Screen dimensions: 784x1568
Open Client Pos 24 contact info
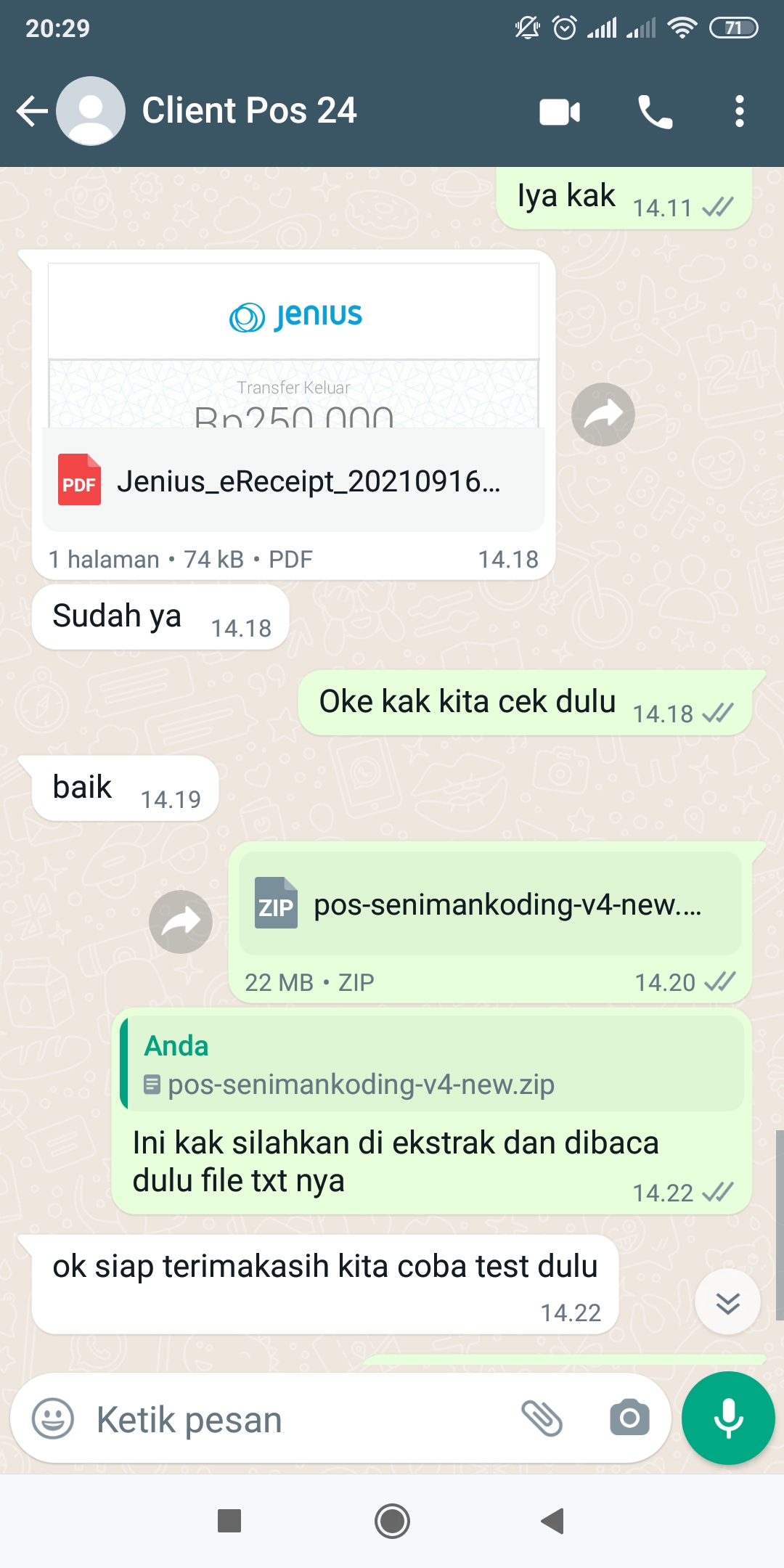248,111
